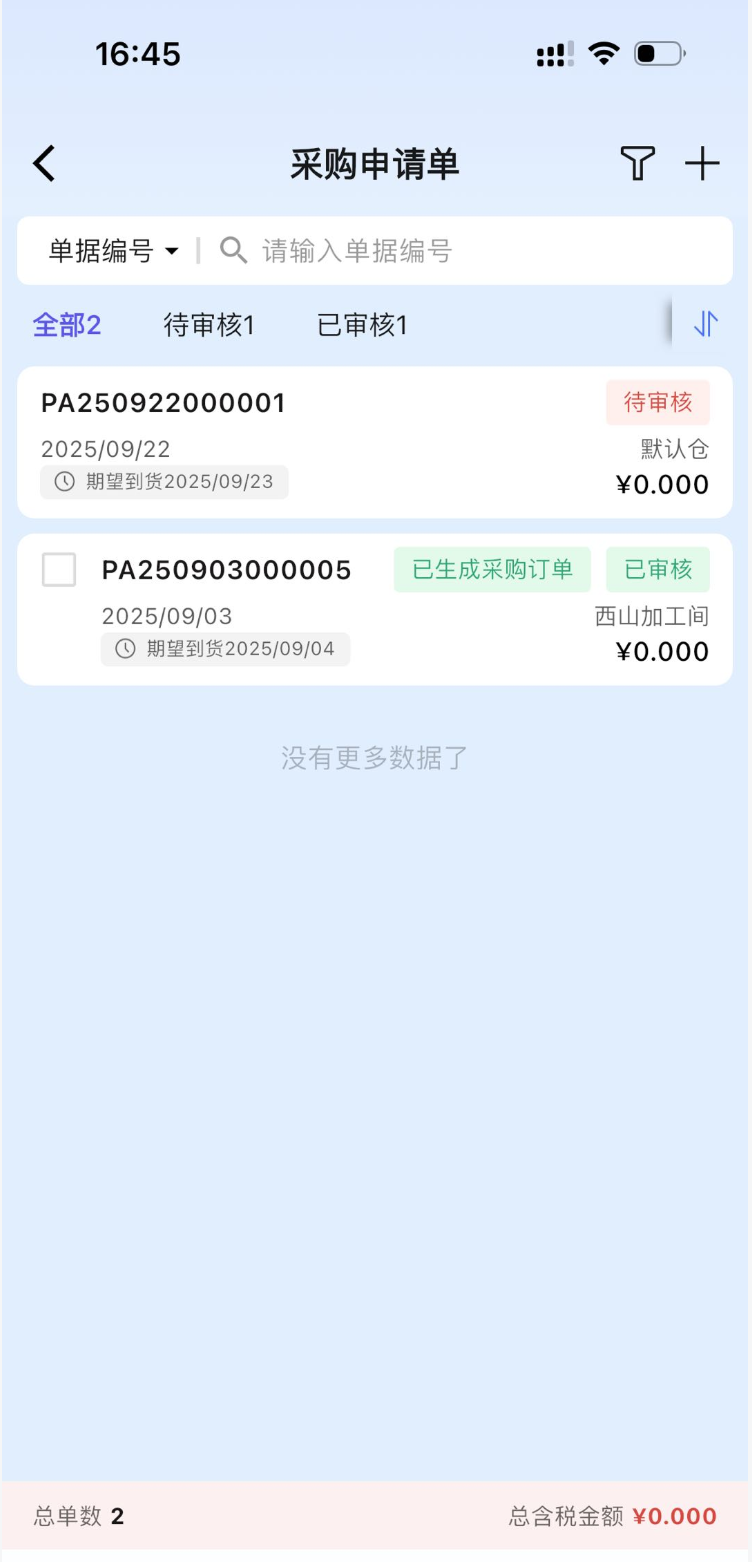The width and height of the screenshot is (752, 1562).
Task: Switch to the 已审核1 tab
Action: point(362,325)
